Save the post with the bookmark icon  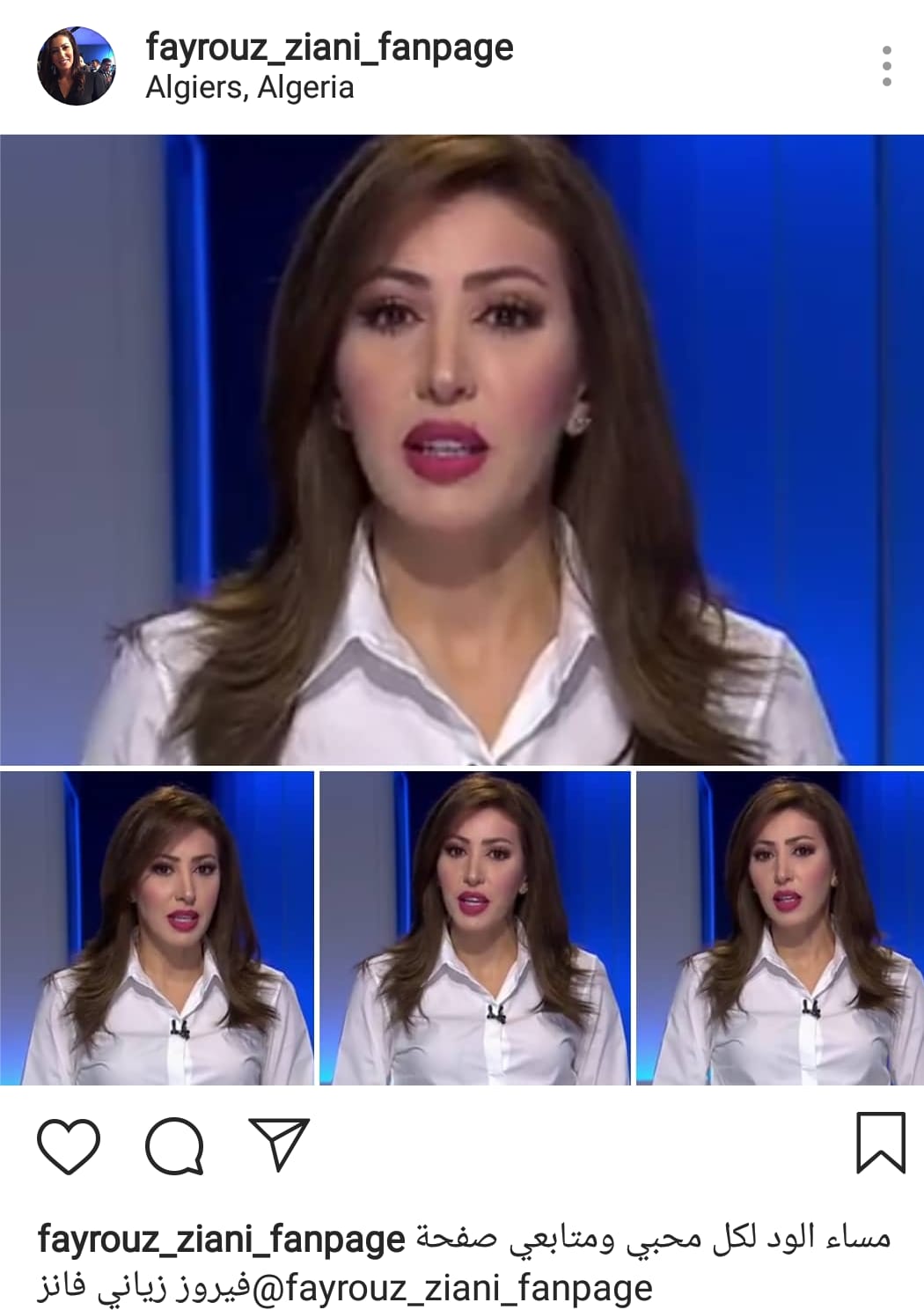click(x=881, y=1143)
